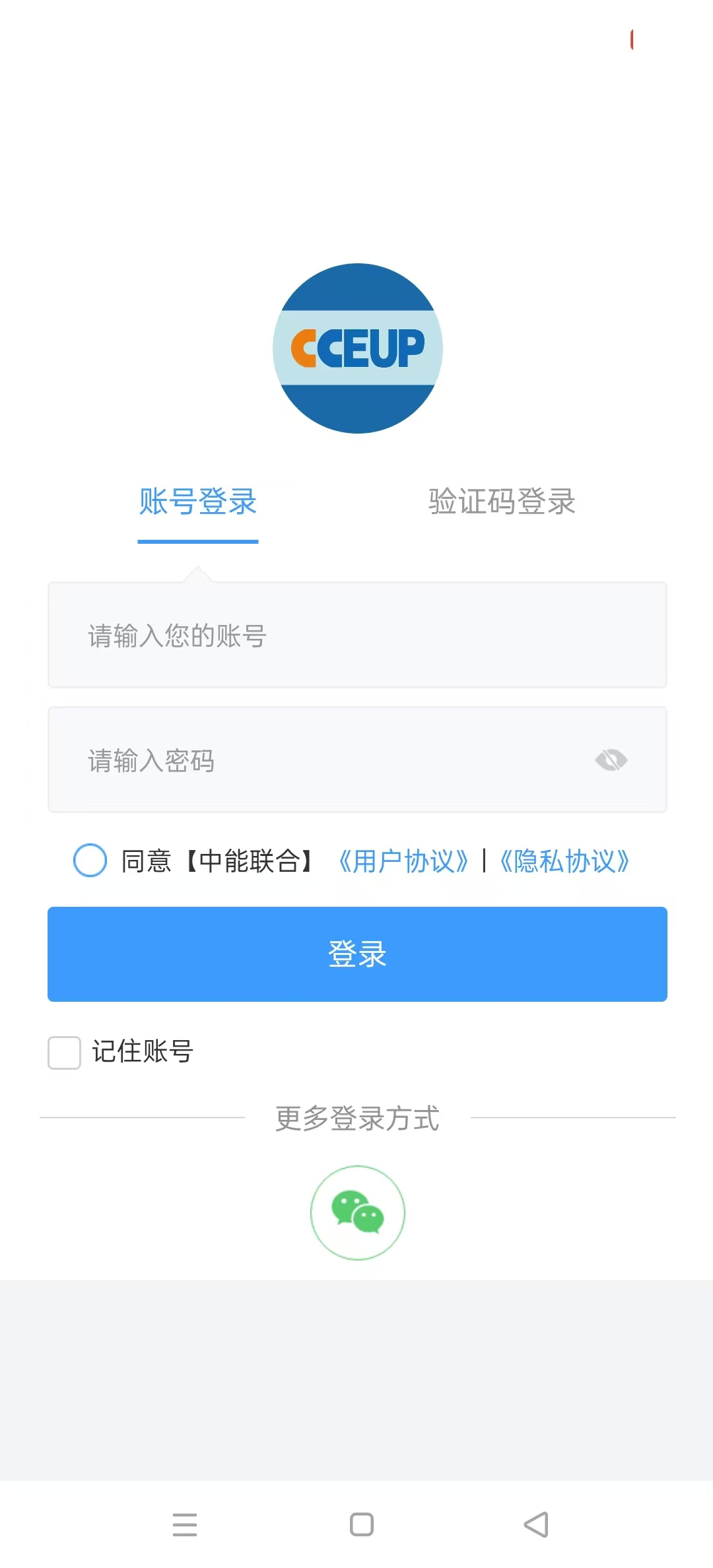View the 《隐私协议》 privacy policy
The width and height of the screenshot is (713, 1568).
tap(564, 861)
